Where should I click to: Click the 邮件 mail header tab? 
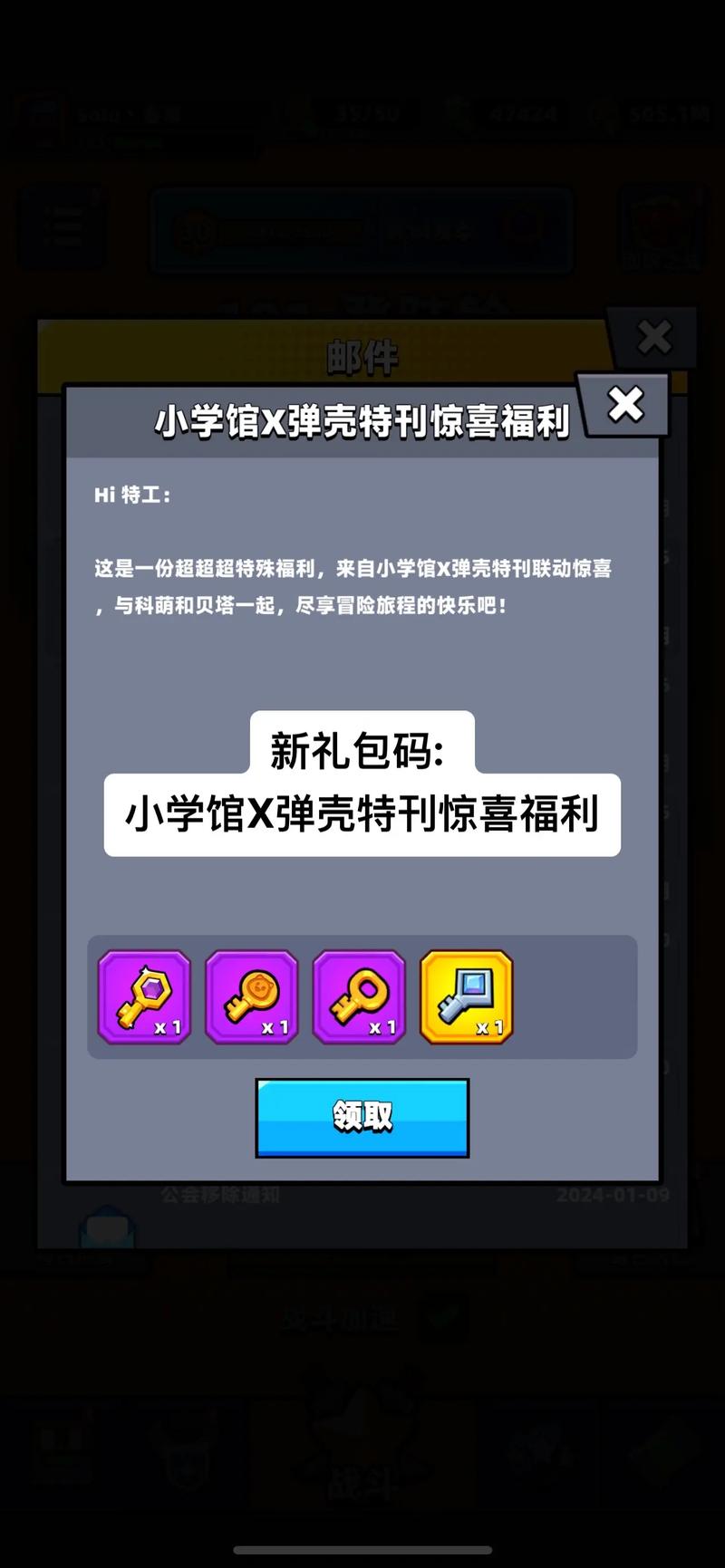(x=362, y=356)
